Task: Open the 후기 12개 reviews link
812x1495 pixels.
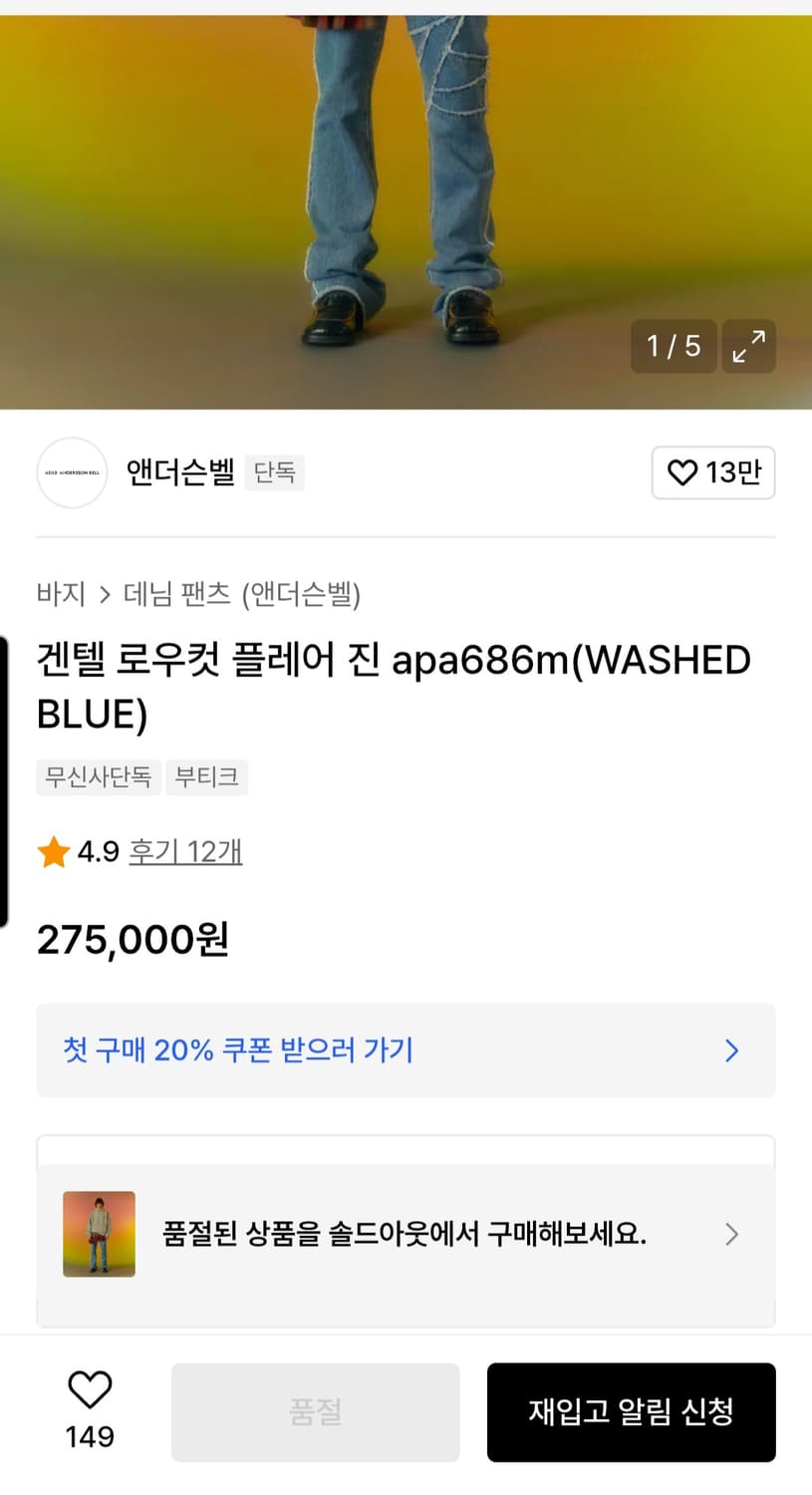Action: point(185,852)
